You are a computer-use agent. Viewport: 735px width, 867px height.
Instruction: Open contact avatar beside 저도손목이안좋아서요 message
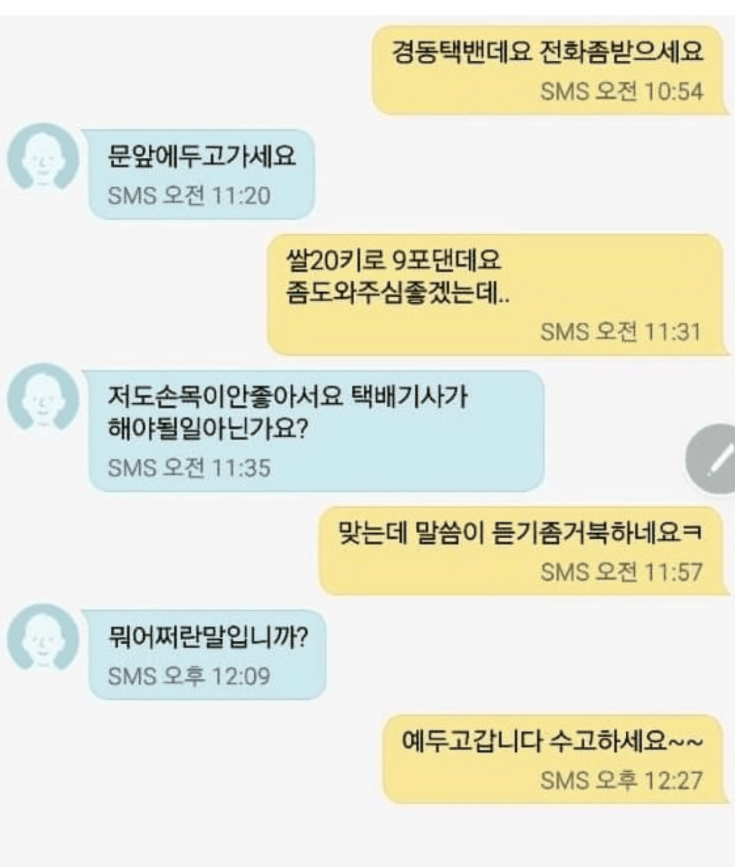click(43, 399)
